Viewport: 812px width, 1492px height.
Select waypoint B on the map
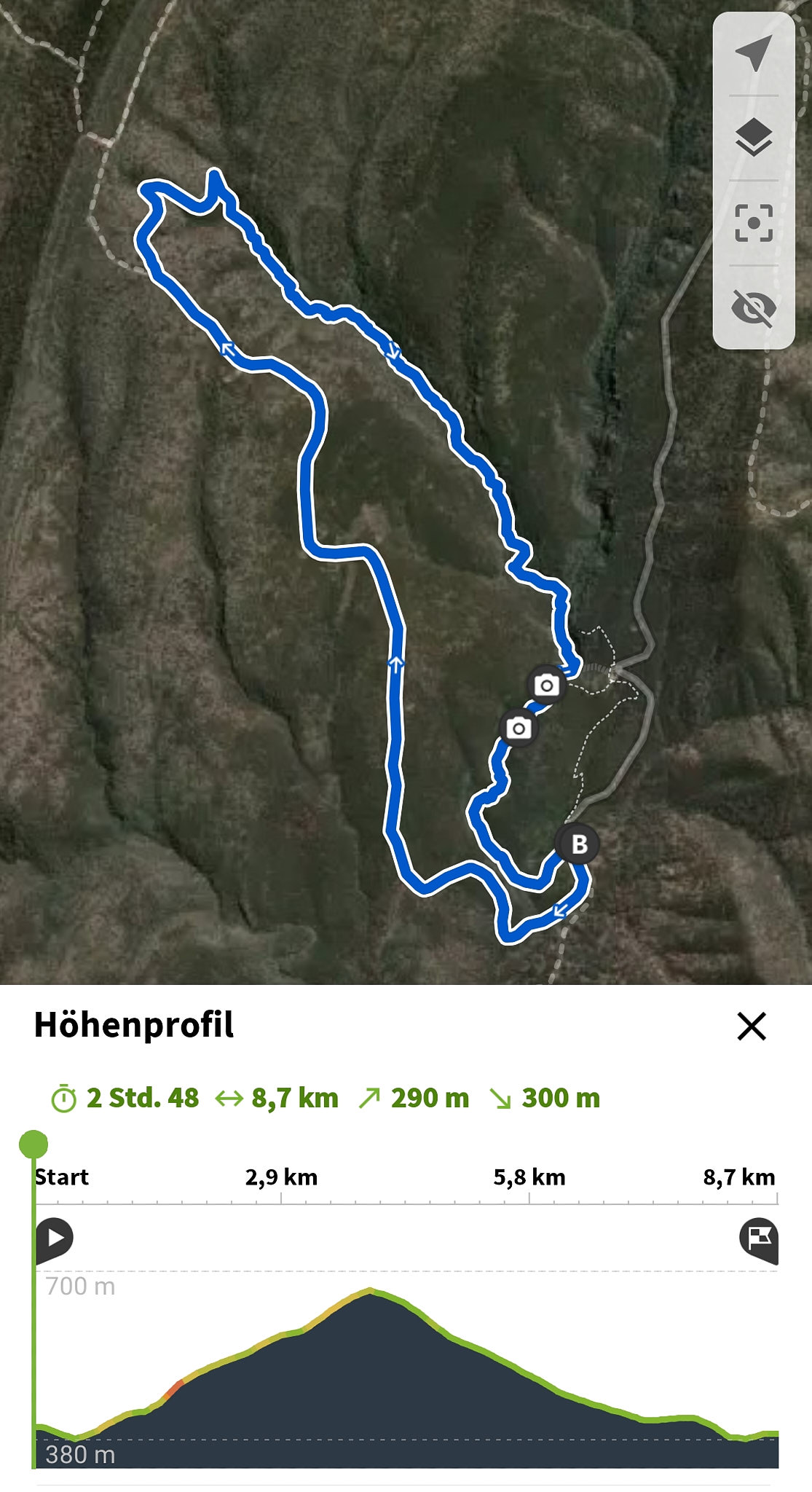578,844
